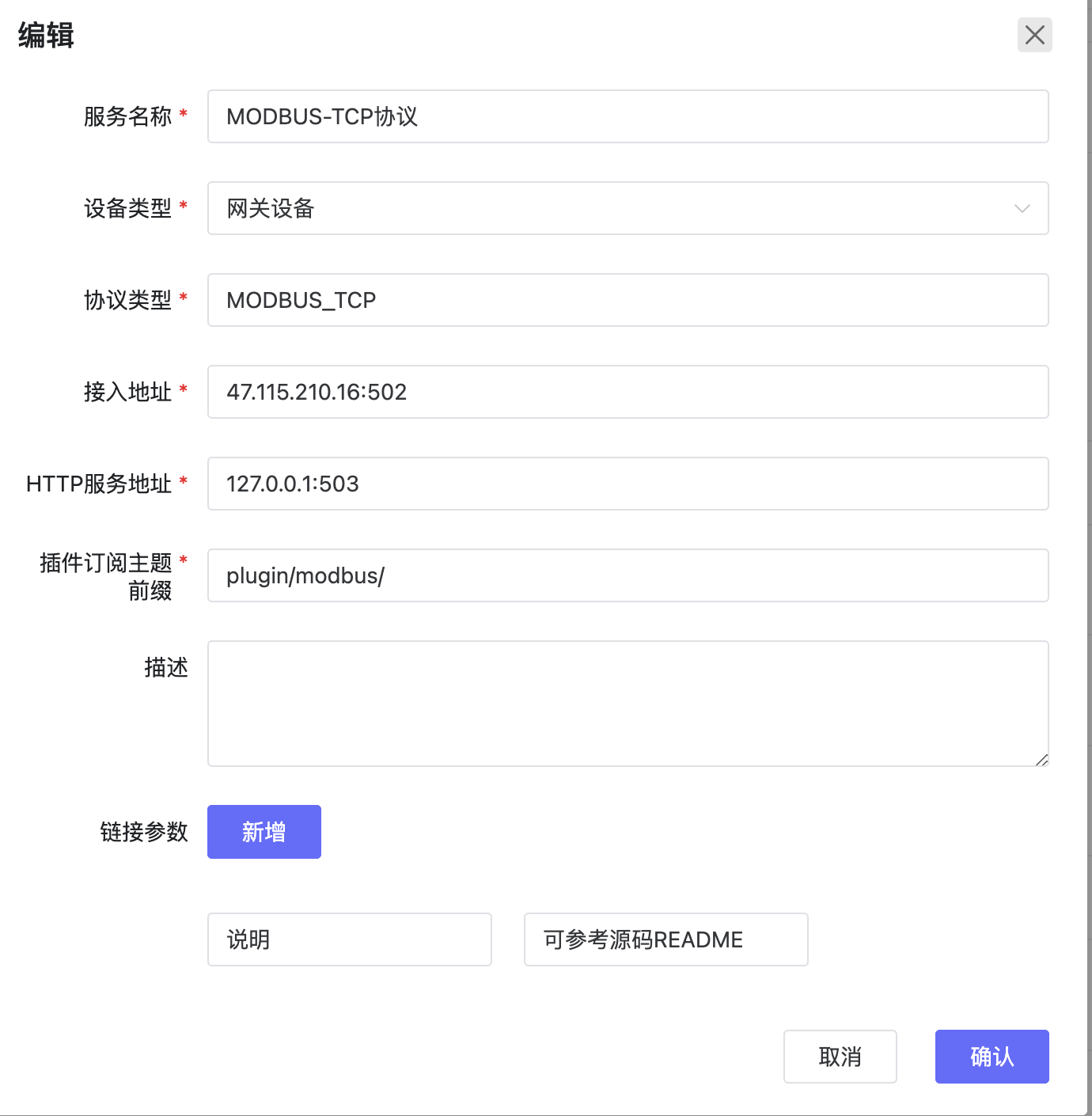
Task: Edit the 说明 parameter field
Action: click(x=349, y=939)
